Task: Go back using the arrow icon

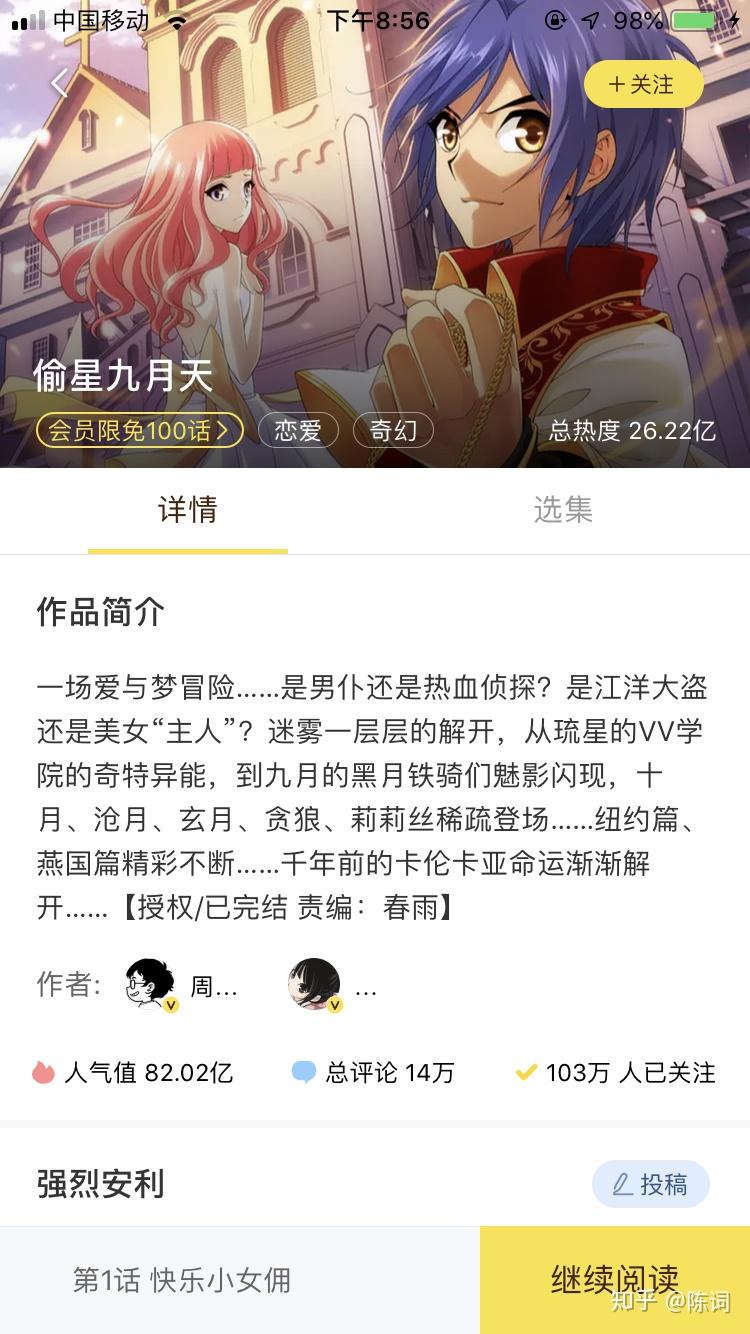Action: [60, 84]
